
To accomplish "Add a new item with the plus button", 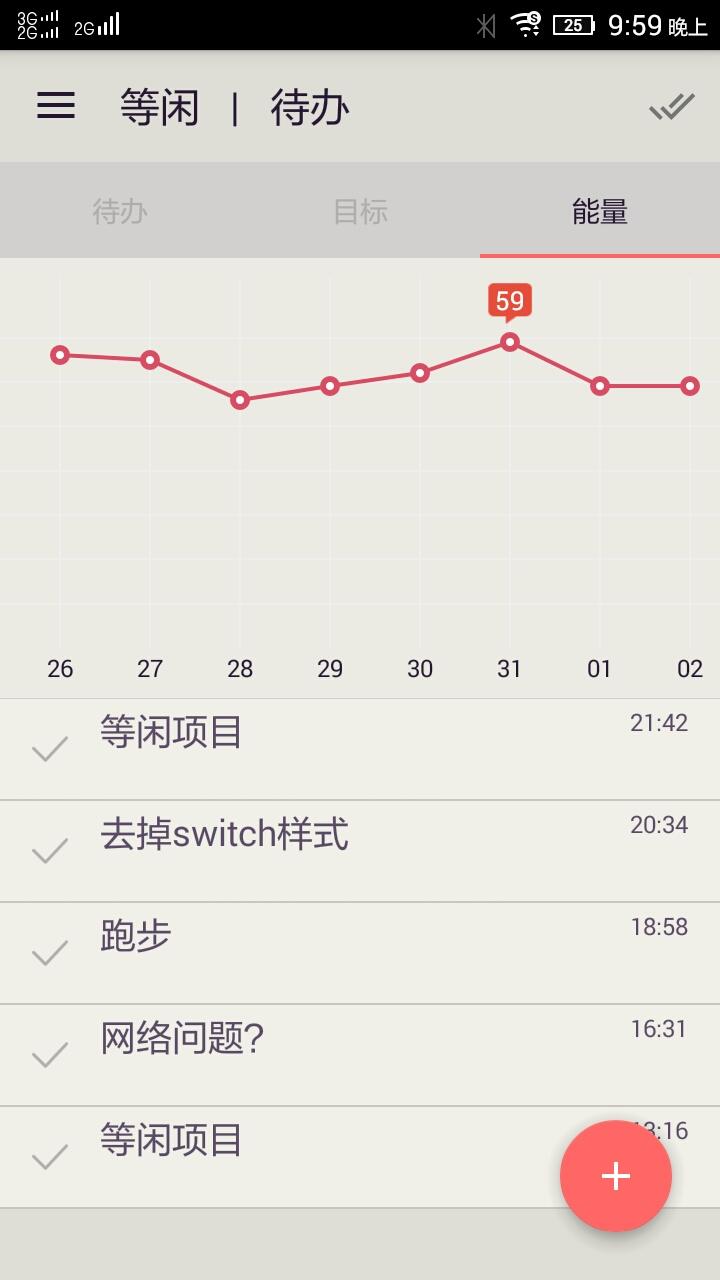I will pos(615,1176).
